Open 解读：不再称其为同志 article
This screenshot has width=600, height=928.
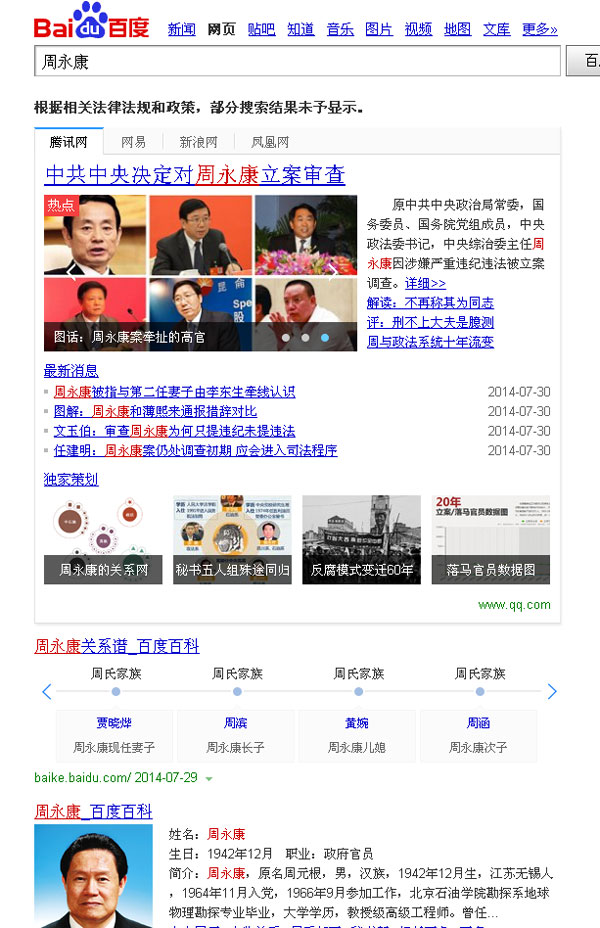pyautogui.click(x=430, y=302)
